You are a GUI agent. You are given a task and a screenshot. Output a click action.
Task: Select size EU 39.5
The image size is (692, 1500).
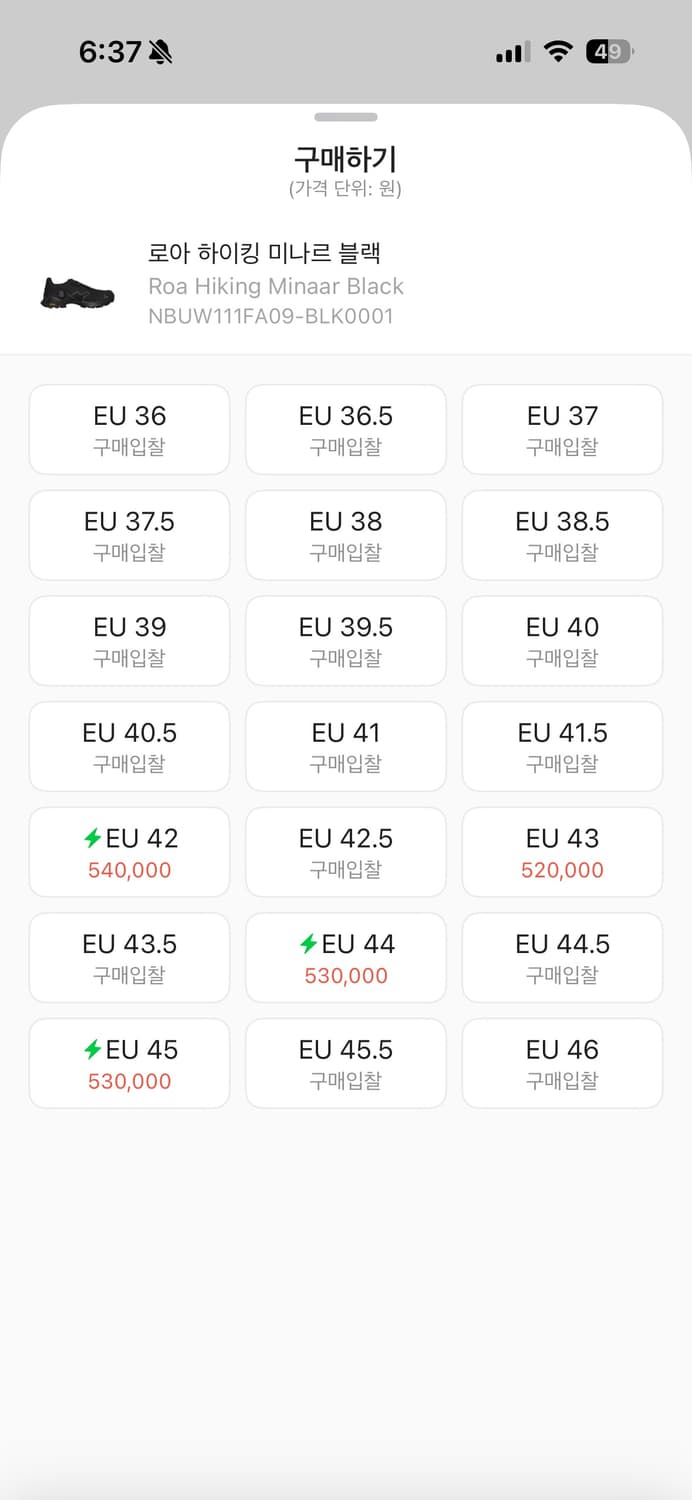[346, 641]
